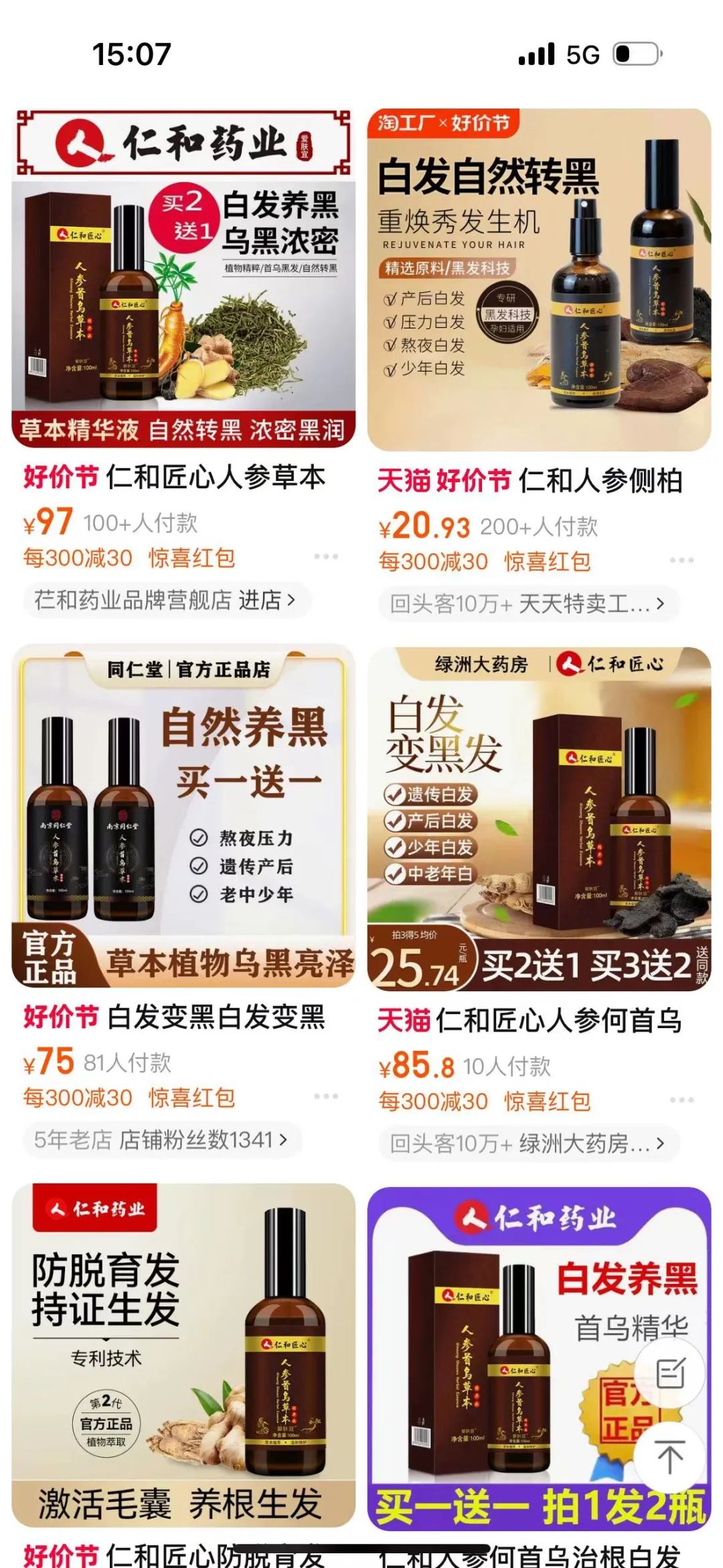Open more options for the ¥97 item
This screenshot has height=1568, width=723.
click(326, 557)
